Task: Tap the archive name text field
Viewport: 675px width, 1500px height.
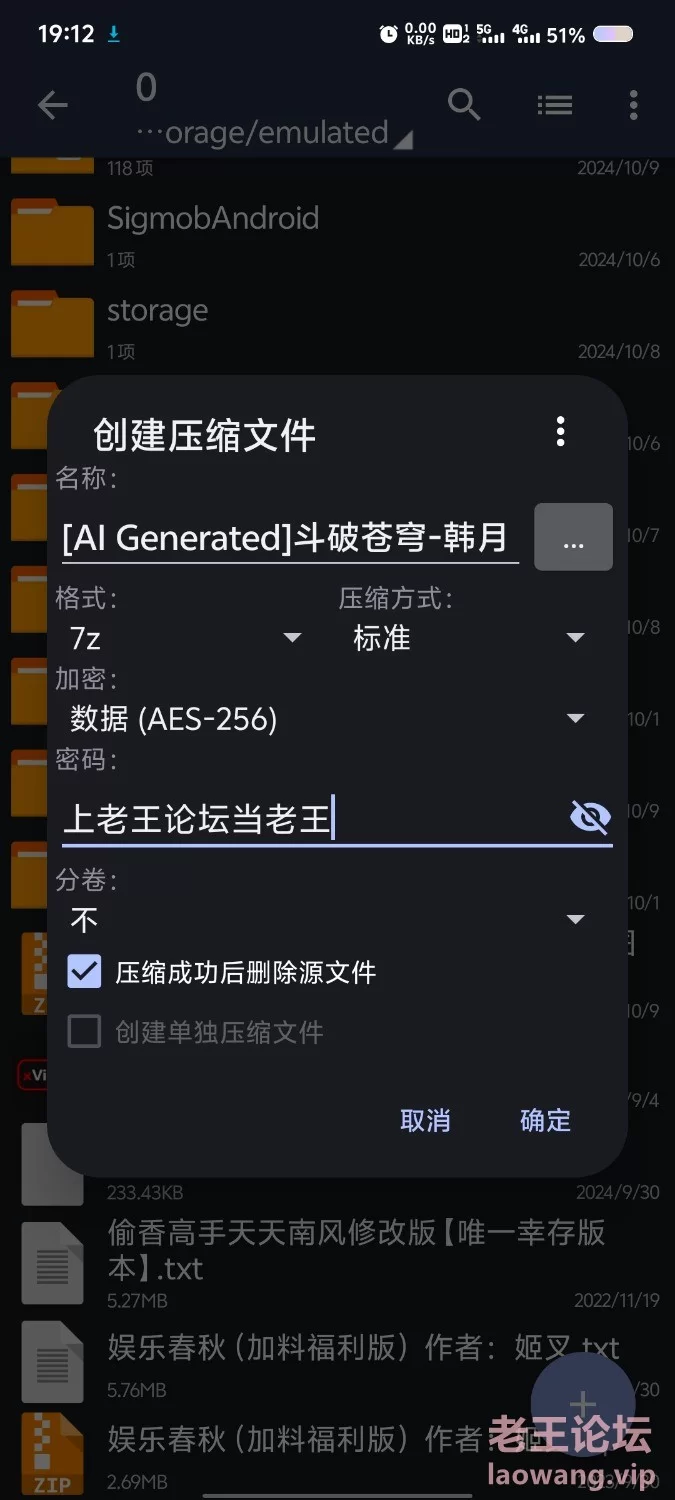Action: [288, 538]
